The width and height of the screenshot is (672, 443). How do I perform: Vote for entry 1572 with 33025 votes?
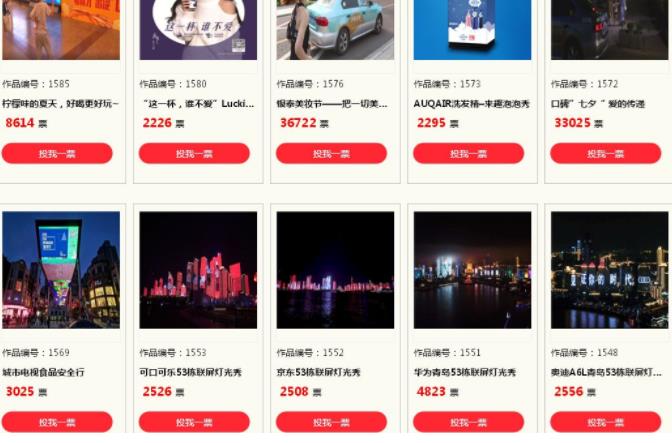click(x=605, y=154)
